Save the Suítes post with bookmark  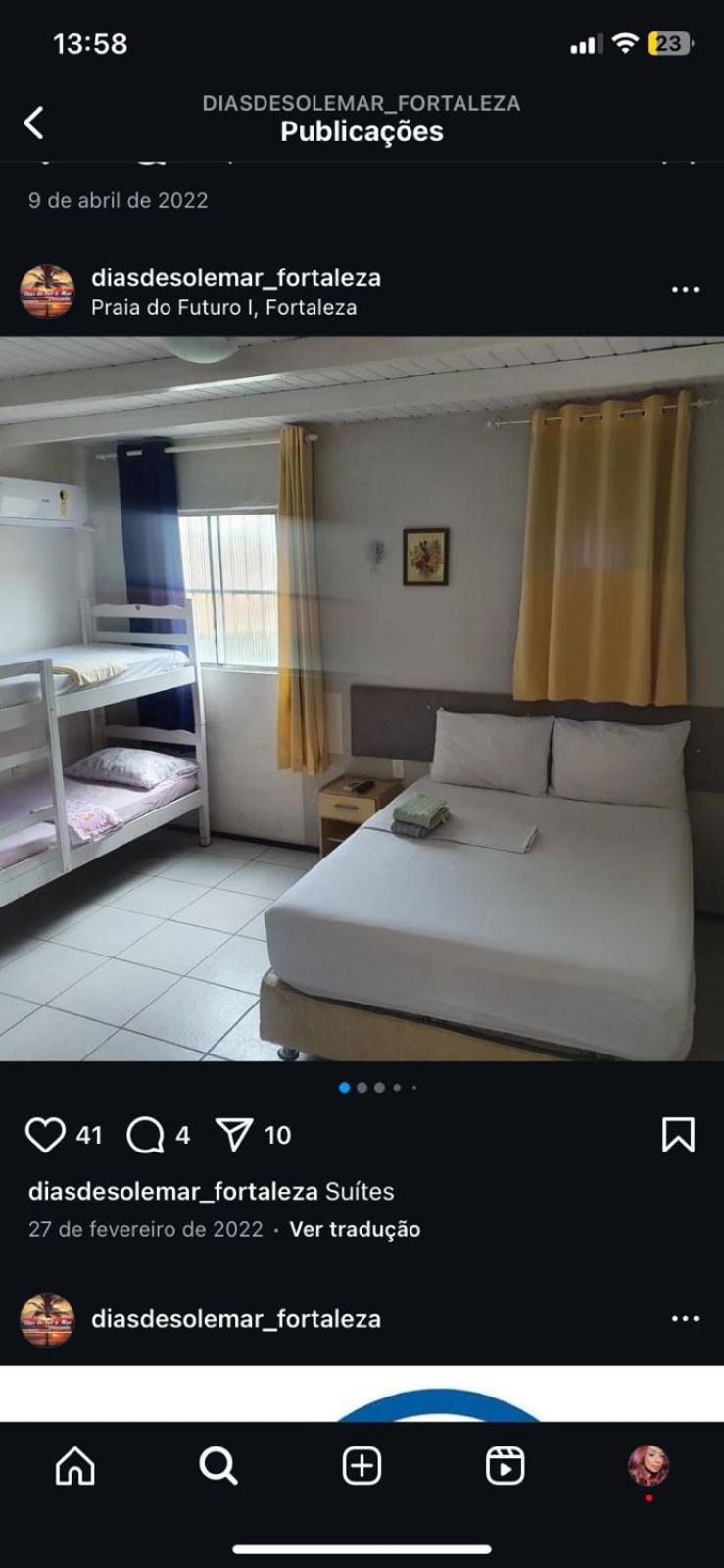tap(678, 1135)
